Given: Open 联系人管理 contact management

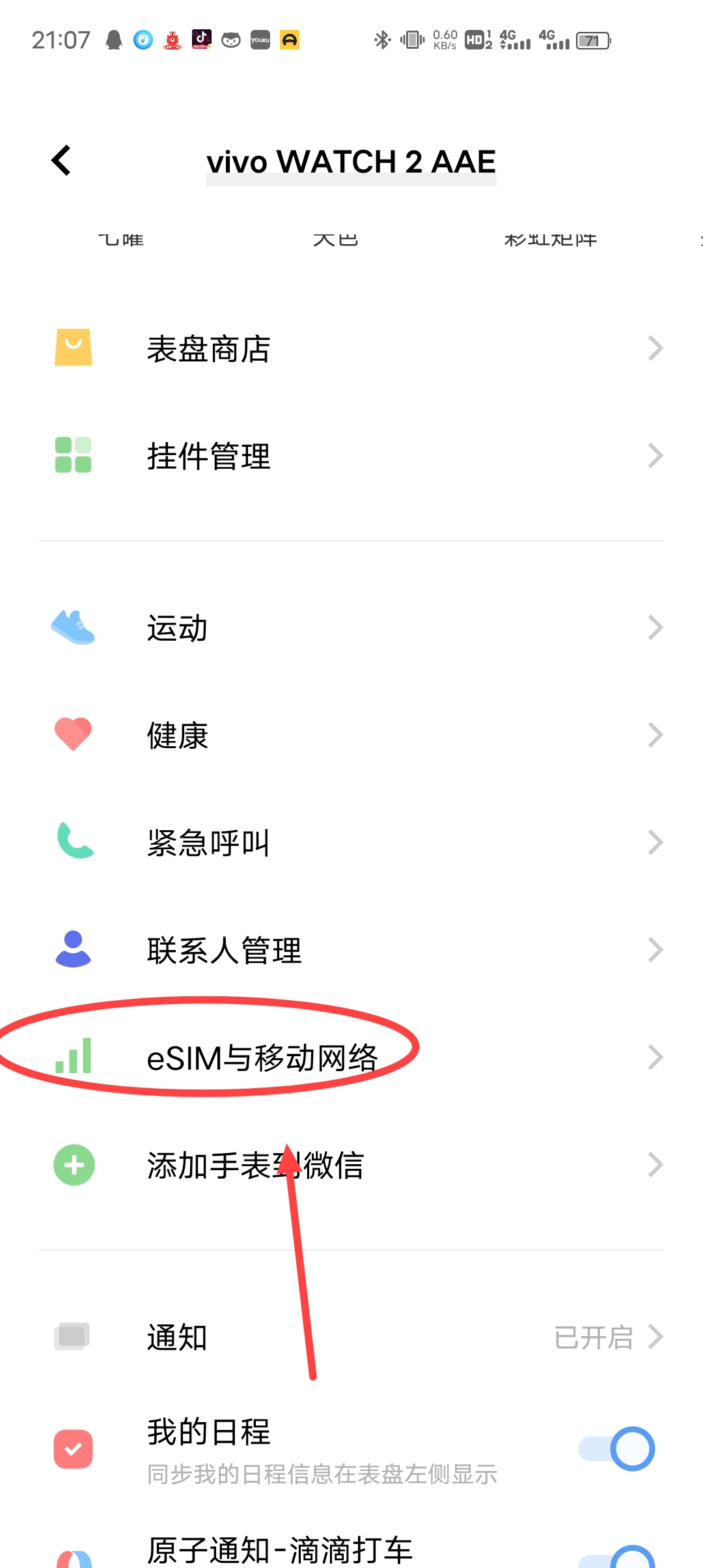Looking at the screenshot, I should coord(351,950).
